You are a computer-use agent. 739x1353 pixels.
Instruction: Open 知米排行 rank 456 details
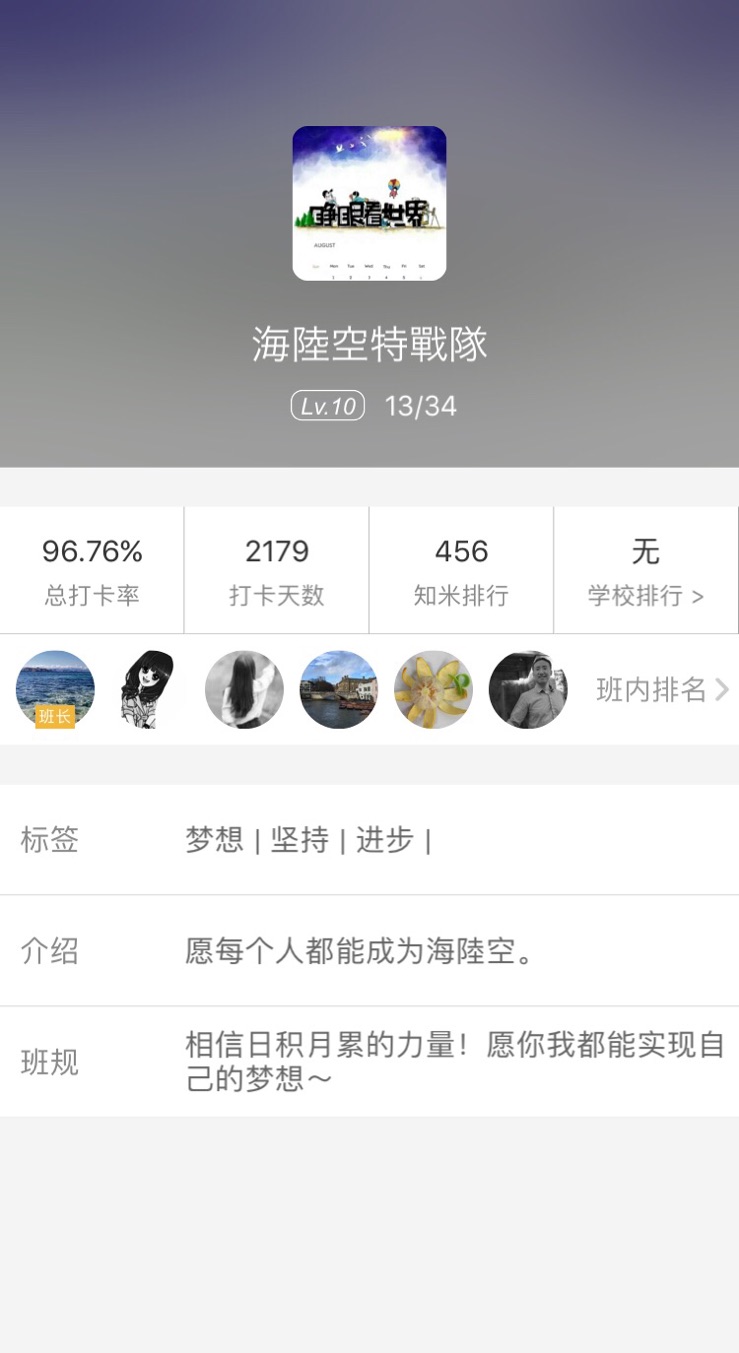(x=461, y=570)
